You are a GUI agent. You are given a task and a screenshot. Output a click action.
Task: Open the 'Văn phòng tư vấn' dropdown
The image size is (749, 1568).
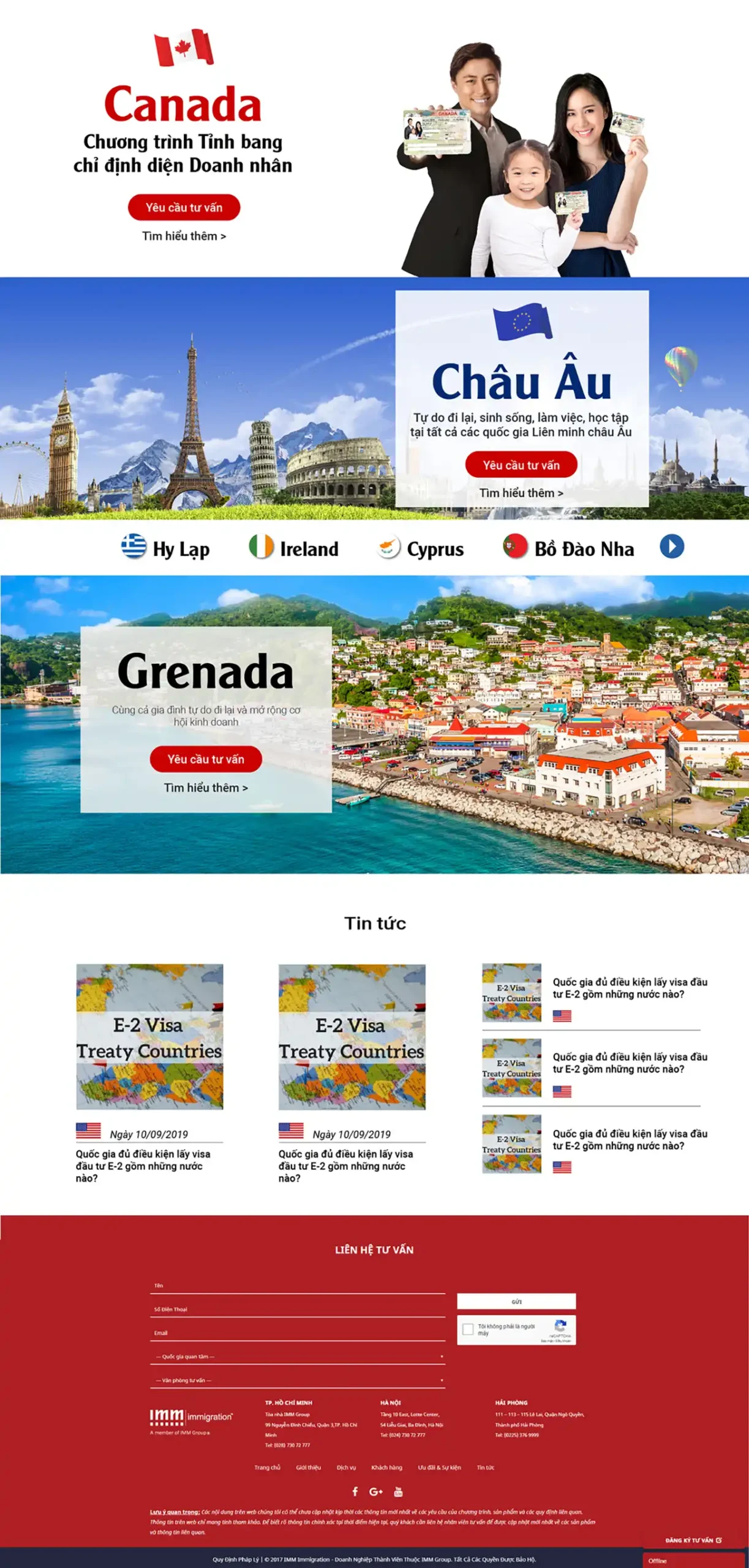(297, 1381)
